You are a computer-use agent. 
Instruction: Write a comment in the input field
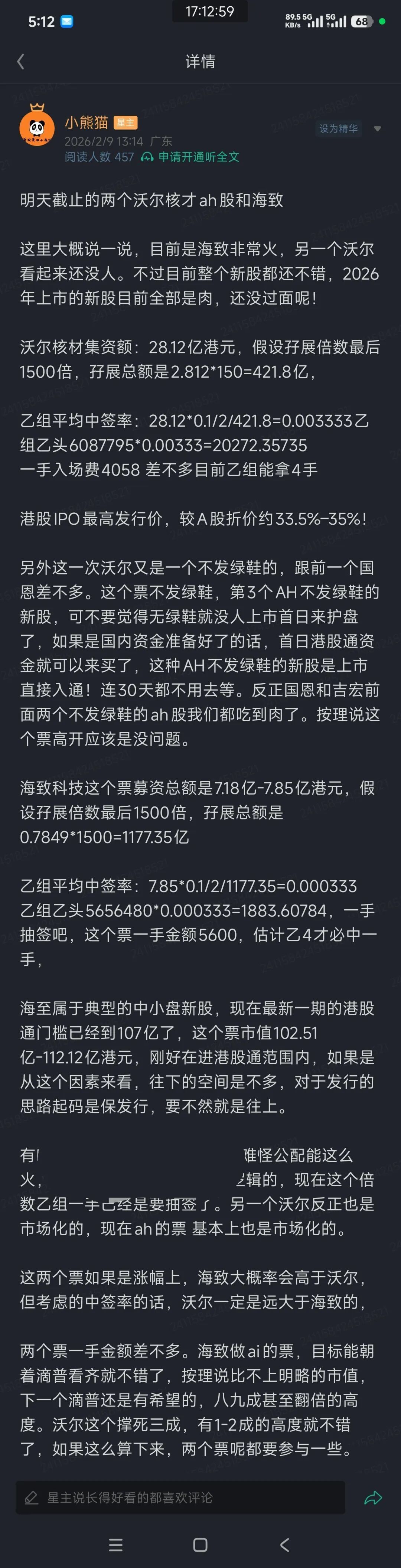tap(180, 1497)
